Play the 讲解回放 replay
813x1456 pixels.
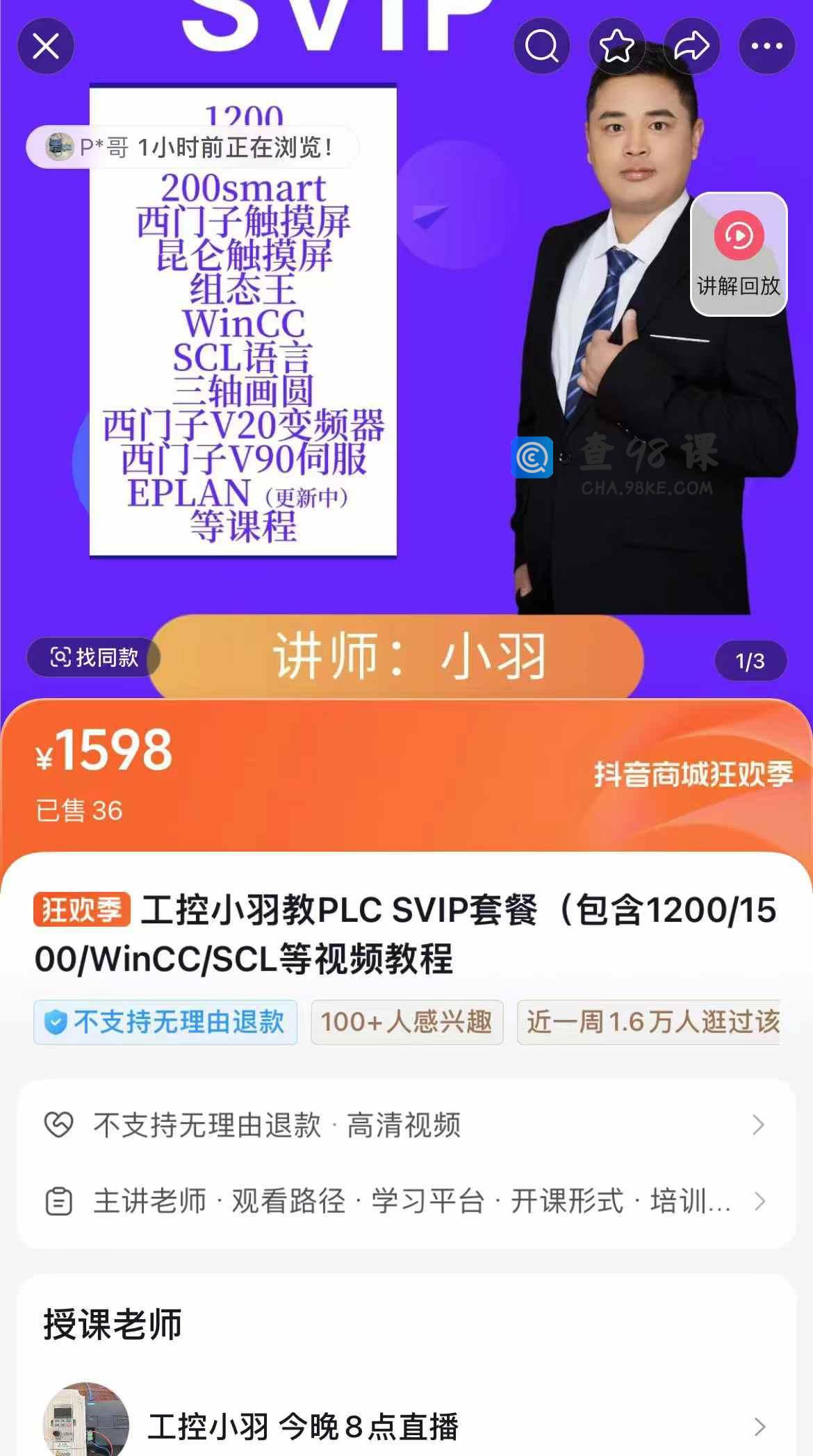(739, 254)
